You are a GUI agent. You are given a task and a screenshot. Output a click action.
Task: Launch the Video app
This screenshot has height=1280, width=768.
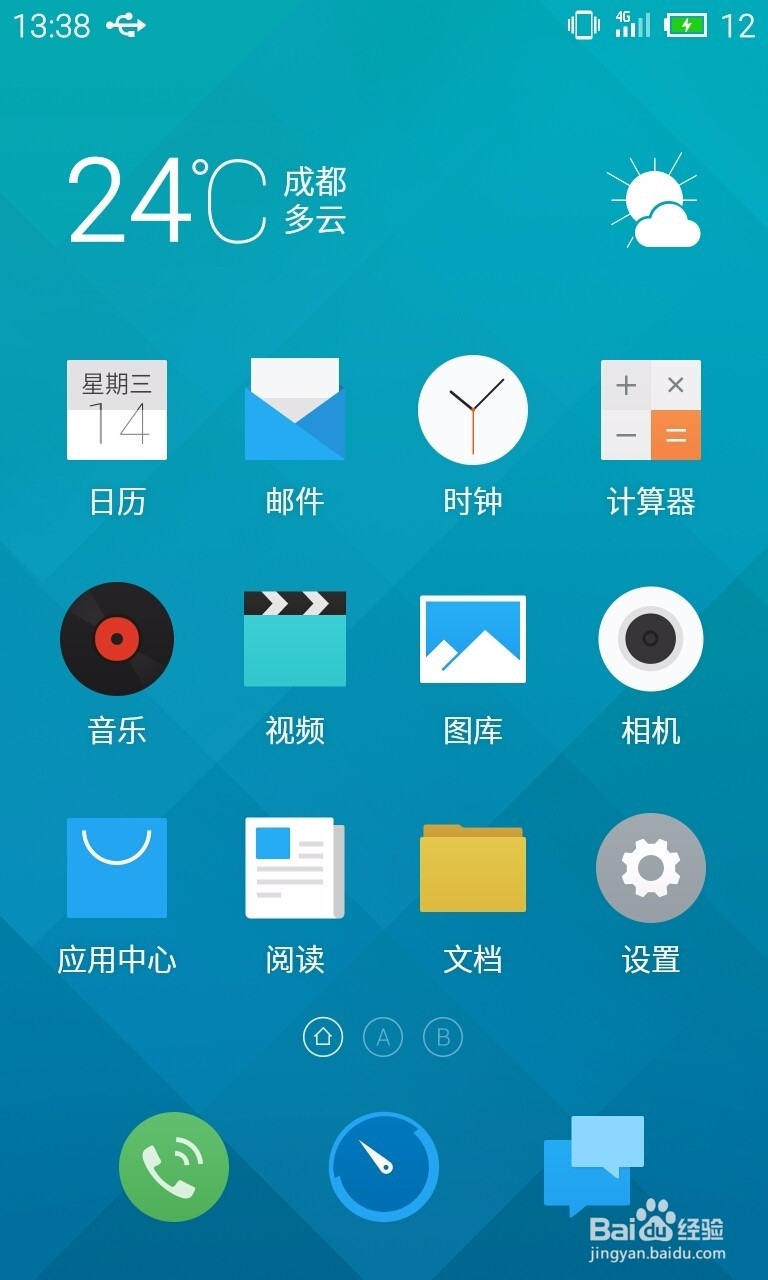click(294, 639)
